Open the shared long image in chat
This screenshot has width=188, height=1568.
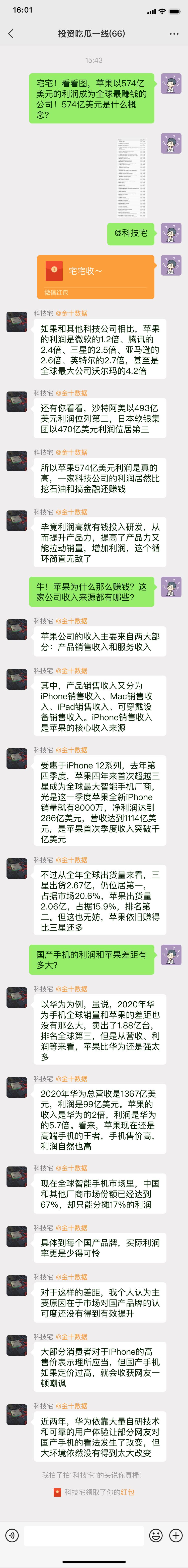(132, 178)
